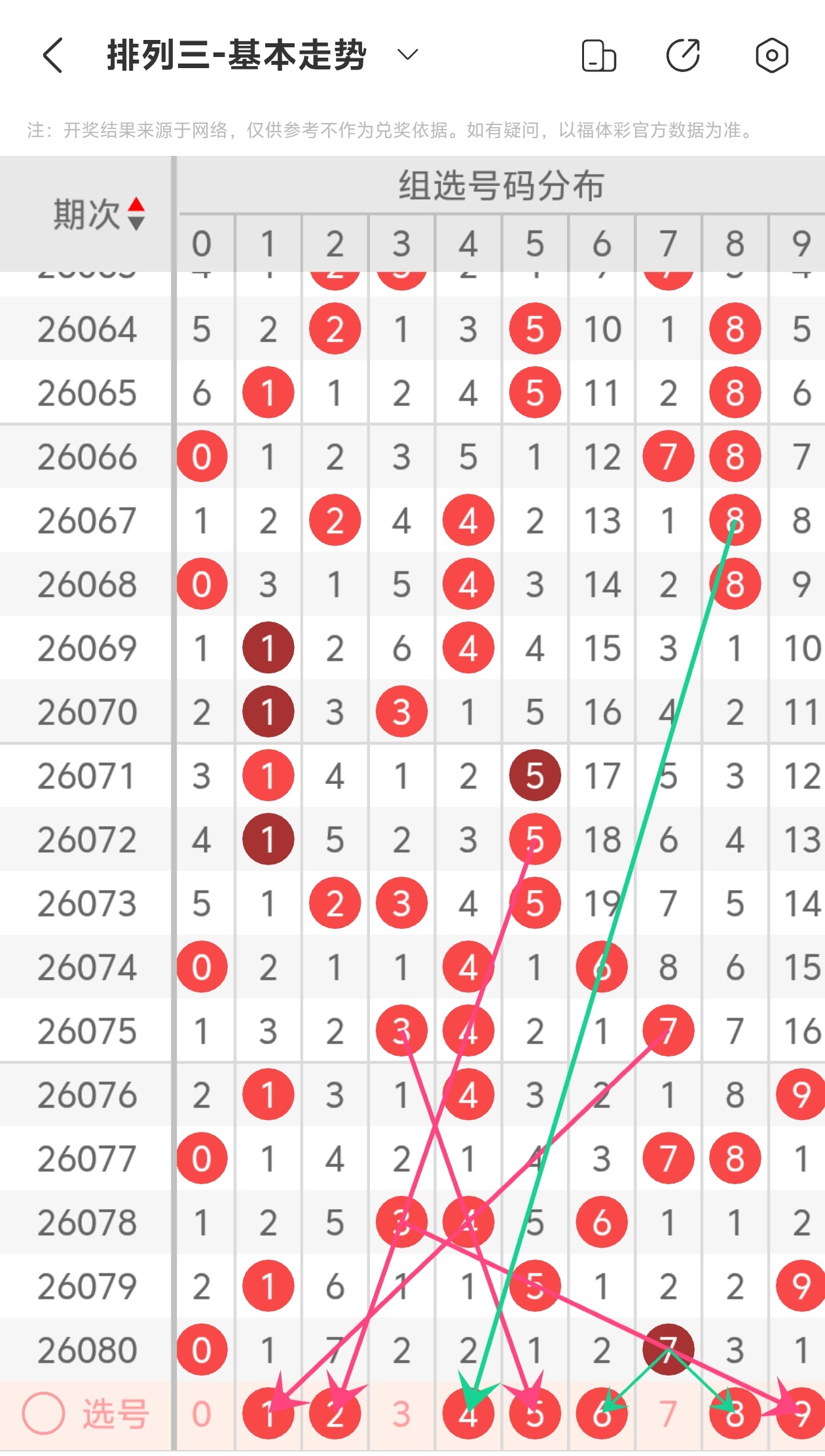
Task: Select number 0 in the 选号 row
Action: (202, 1413)
